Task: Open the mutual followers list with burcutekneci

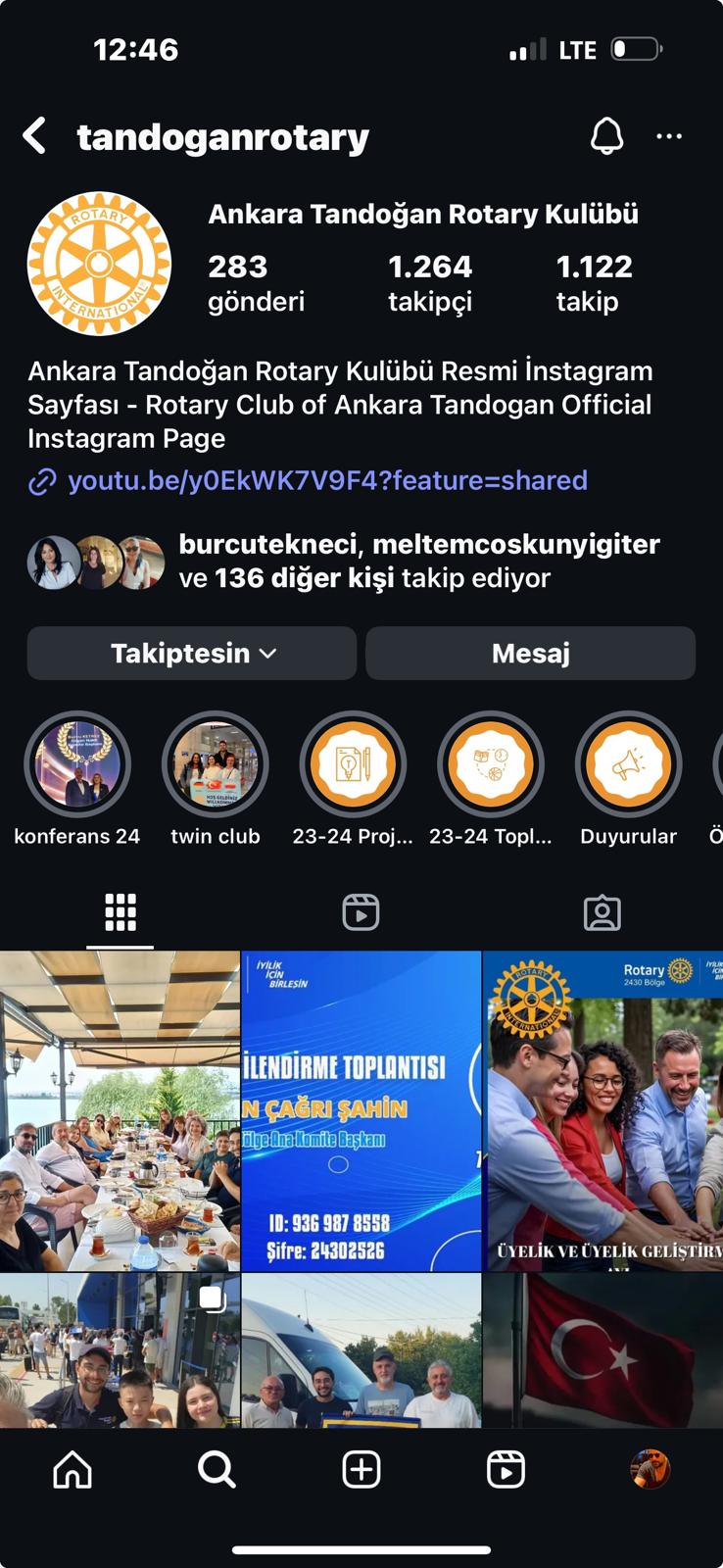Action: 344,562
